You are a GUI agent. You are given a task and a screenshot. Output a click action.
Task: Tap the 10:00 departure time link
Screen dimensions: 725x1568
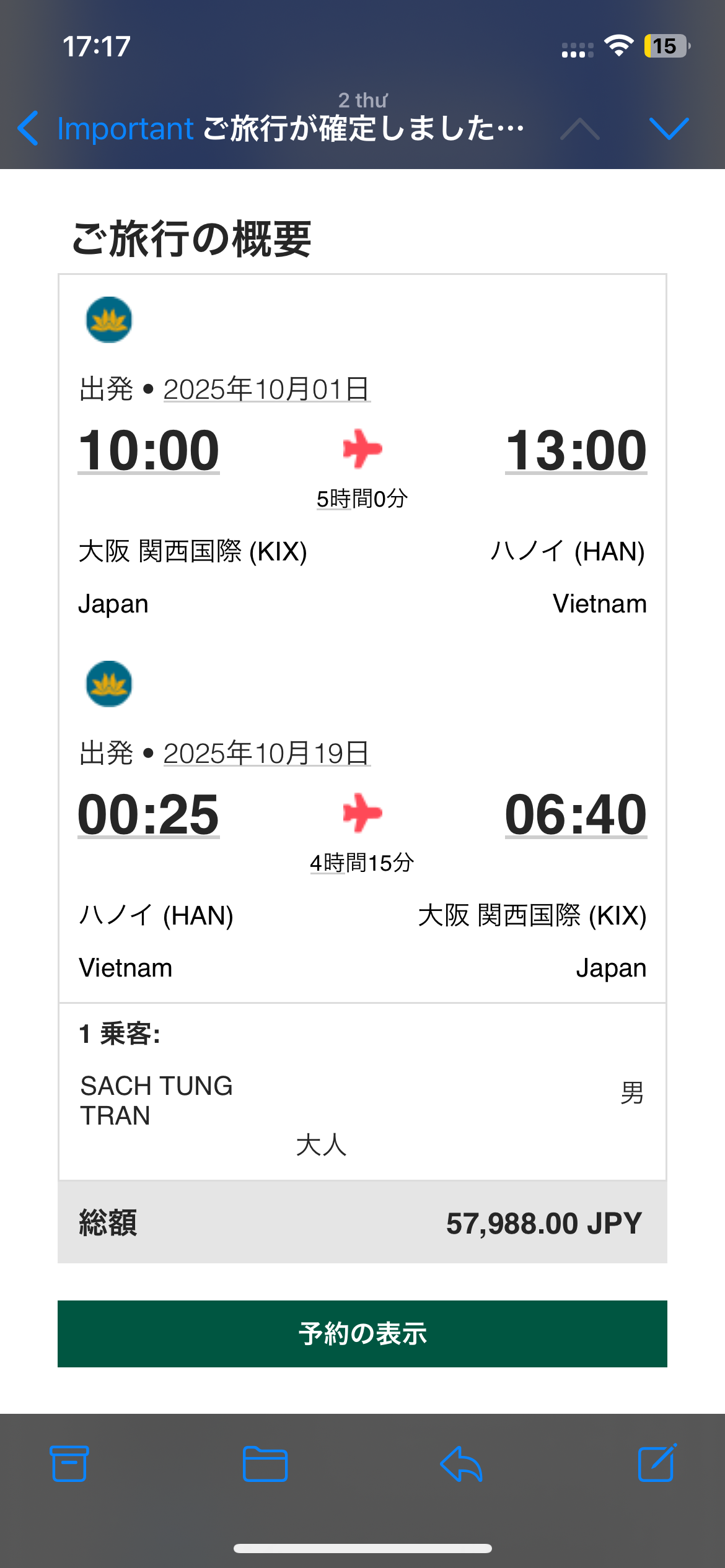pos(149,450)
